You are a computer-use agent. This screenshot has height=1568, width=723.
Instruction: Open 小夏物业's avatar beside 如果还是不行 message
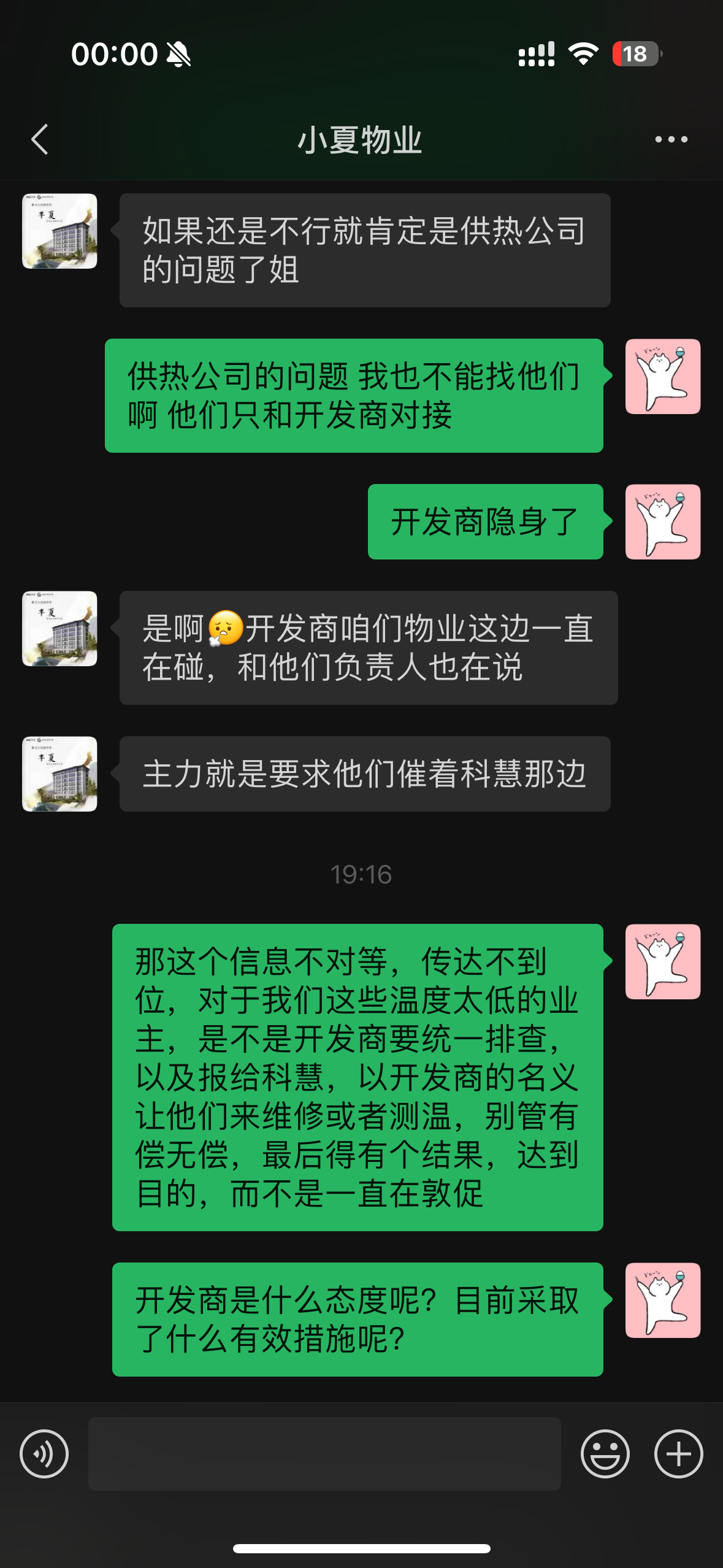tap(59, 231)
